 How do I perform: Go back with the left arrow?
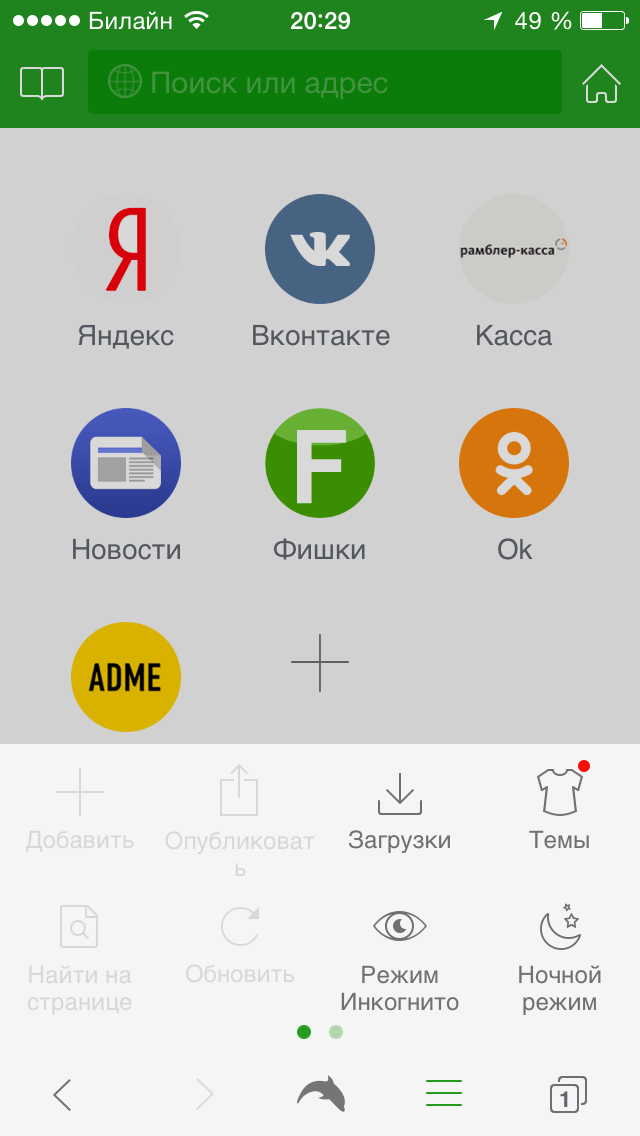(x=62, y=1094)
